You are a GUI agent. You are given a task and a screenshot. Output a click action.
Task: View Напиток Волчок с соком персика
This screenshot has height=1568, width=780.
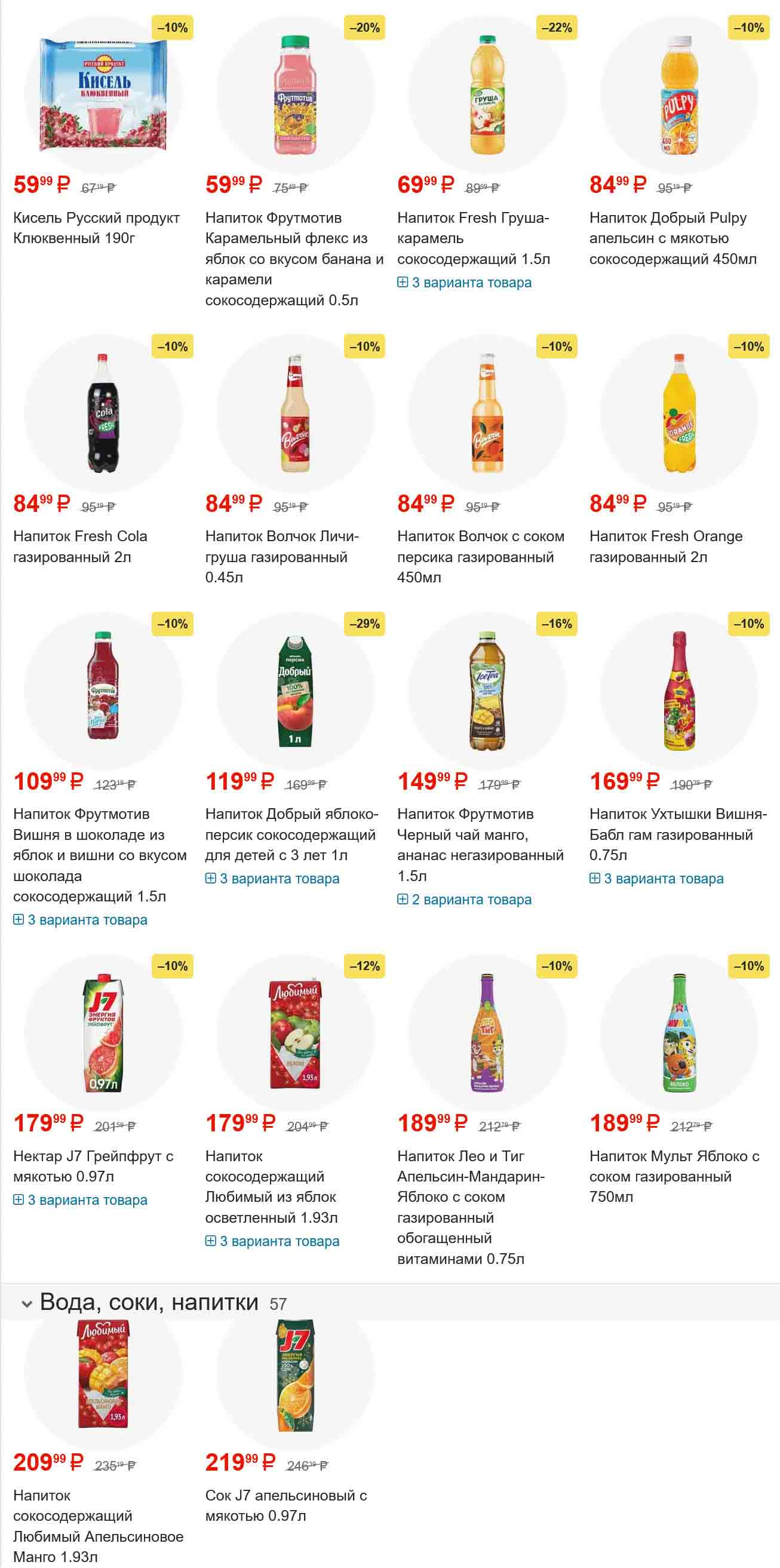point(480,556)
